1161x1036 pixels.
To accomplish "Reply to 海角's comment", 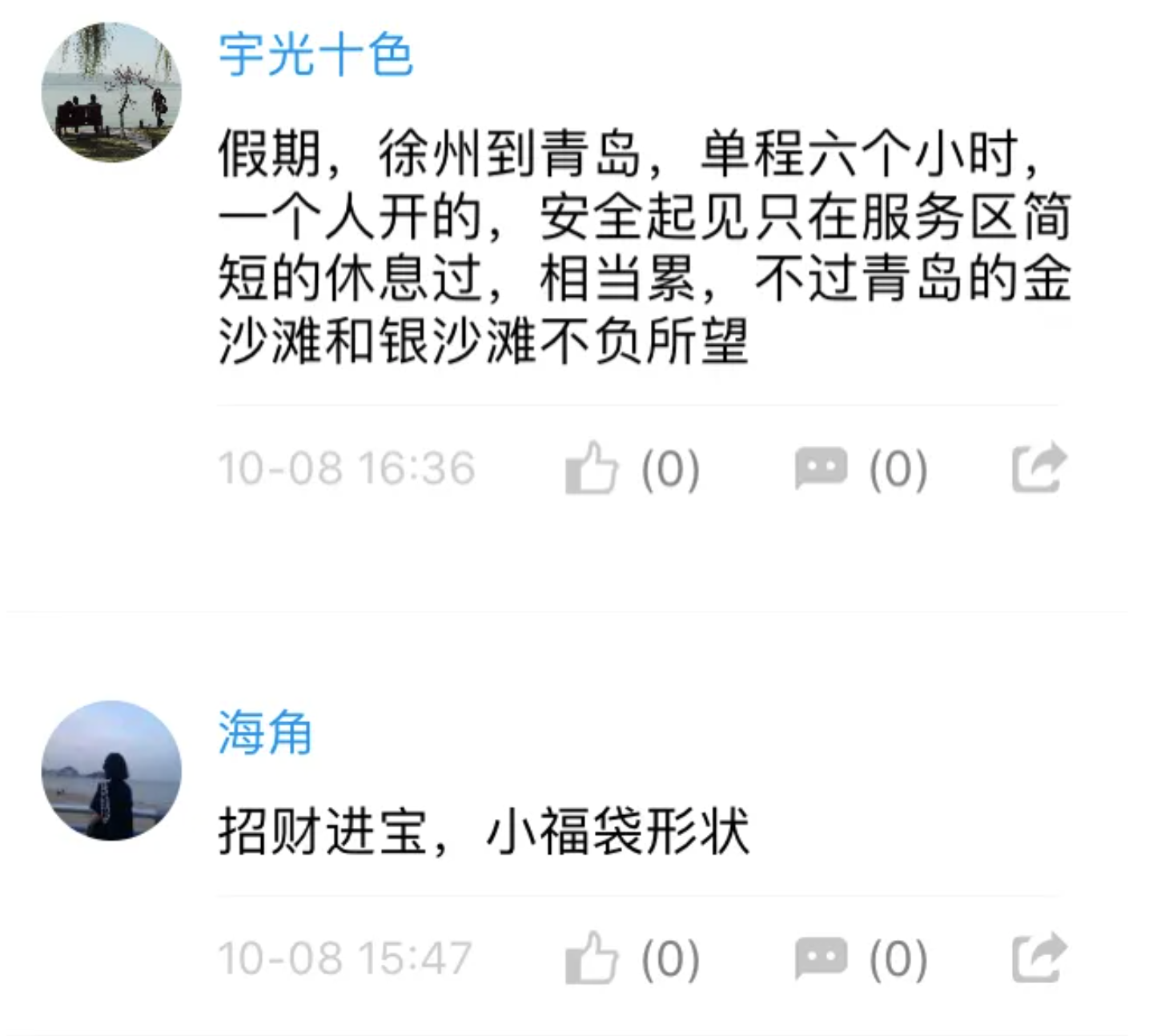I will 821,958.
